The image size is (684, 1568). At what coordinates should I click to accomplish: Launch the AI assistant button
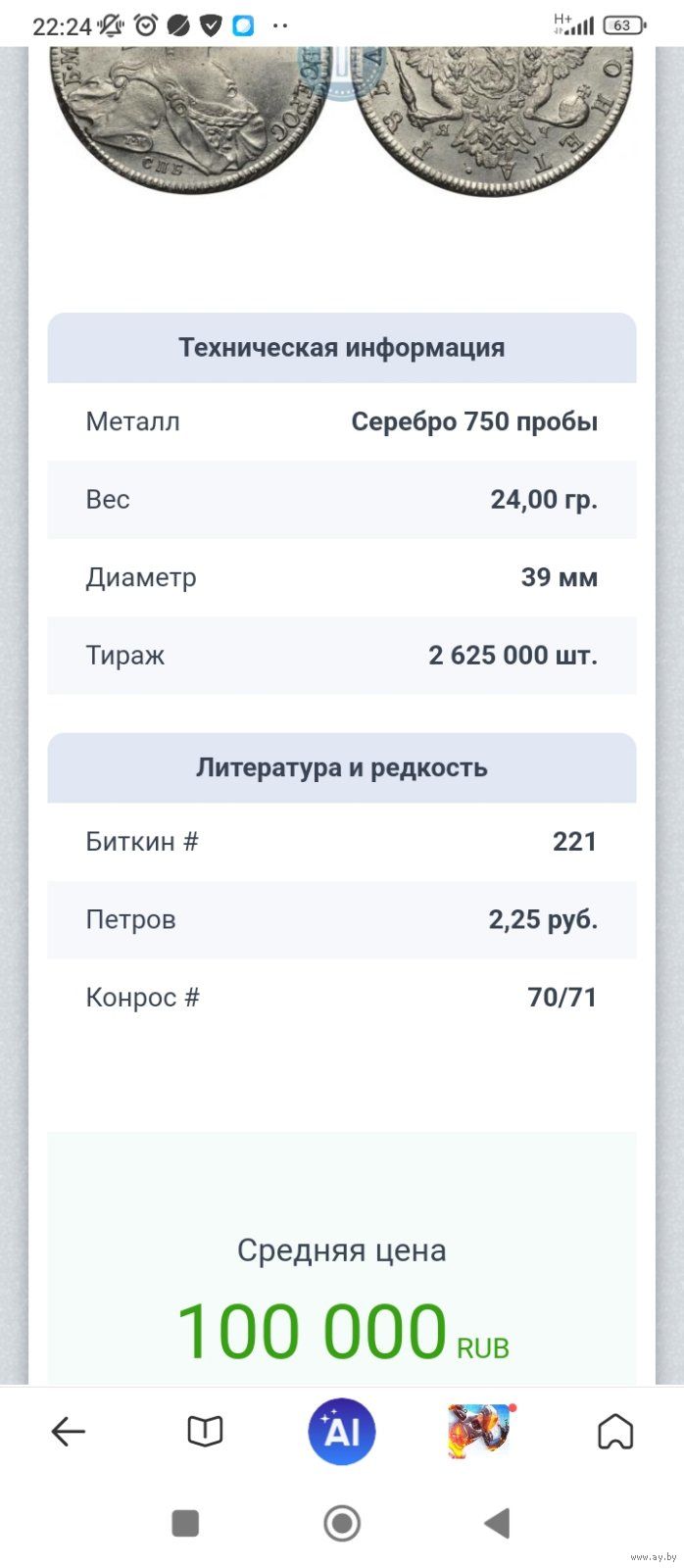342,1432
